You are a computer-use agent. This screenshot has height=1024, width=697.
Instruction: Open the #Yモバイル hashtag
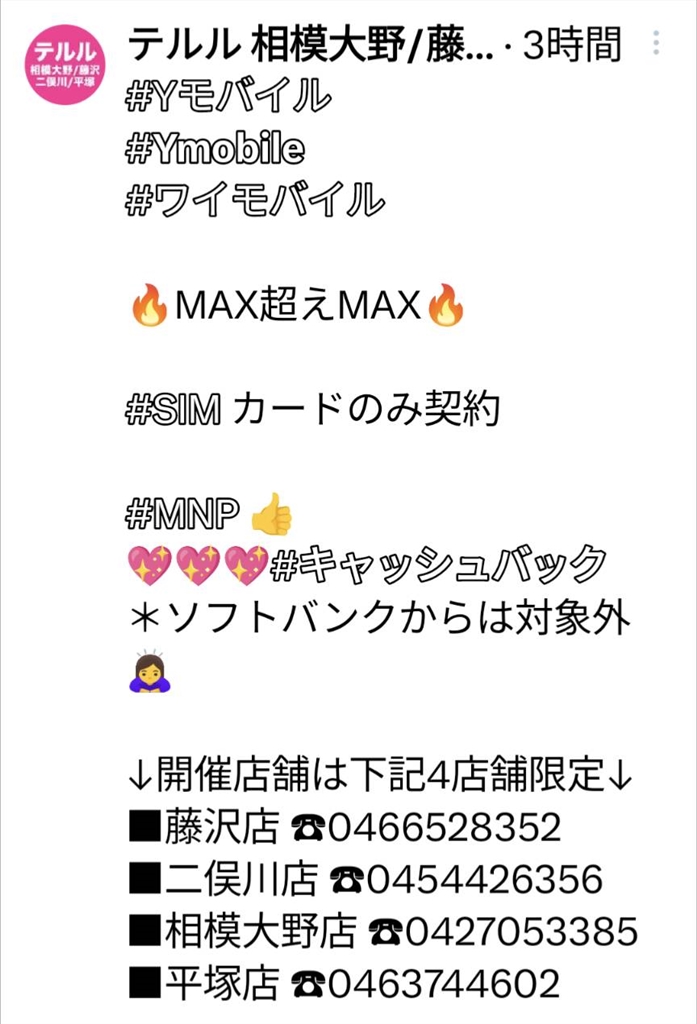(229, 97)
